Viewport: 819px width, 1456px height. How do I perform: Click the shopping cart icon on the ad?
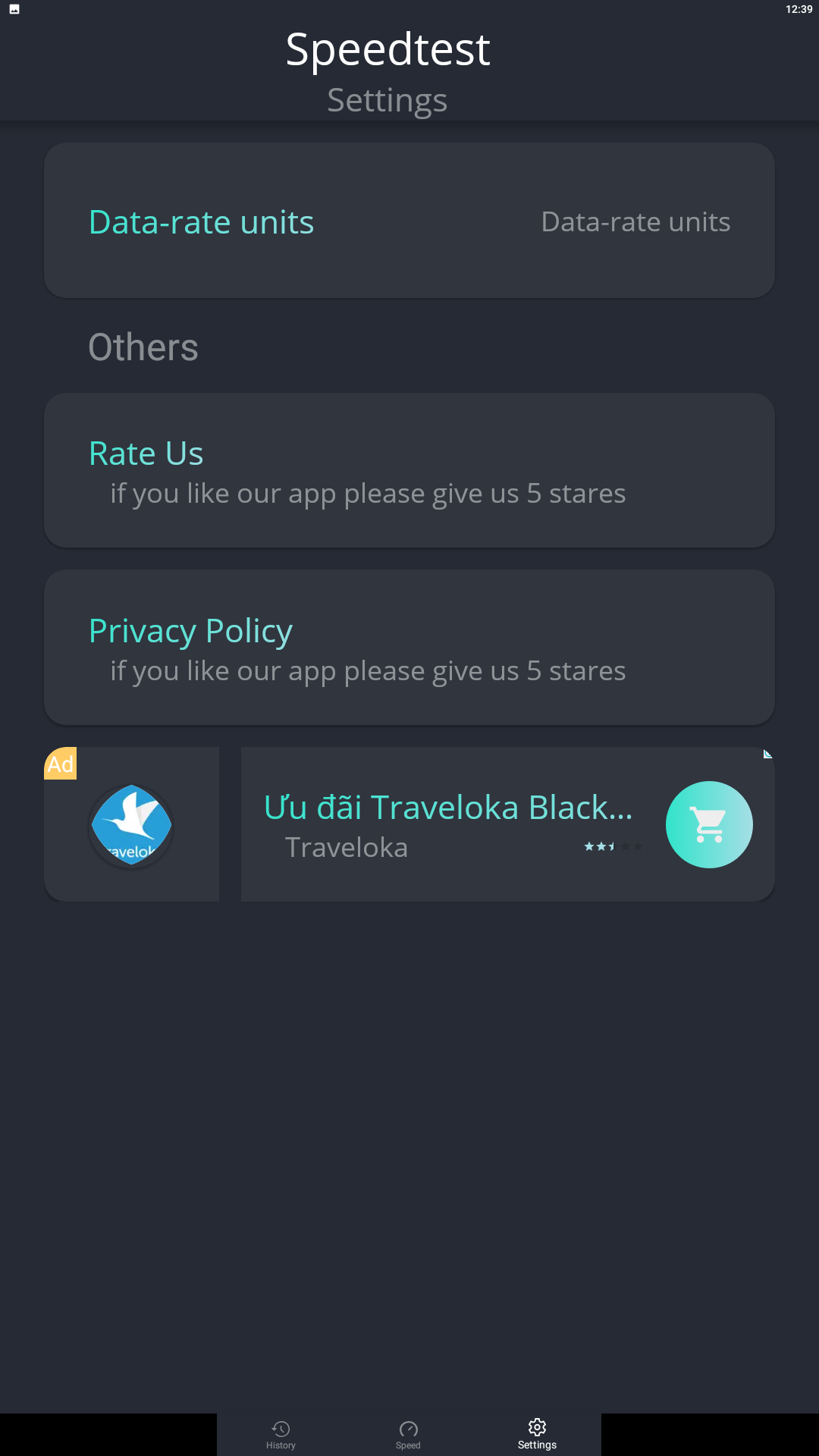[708, 824]
